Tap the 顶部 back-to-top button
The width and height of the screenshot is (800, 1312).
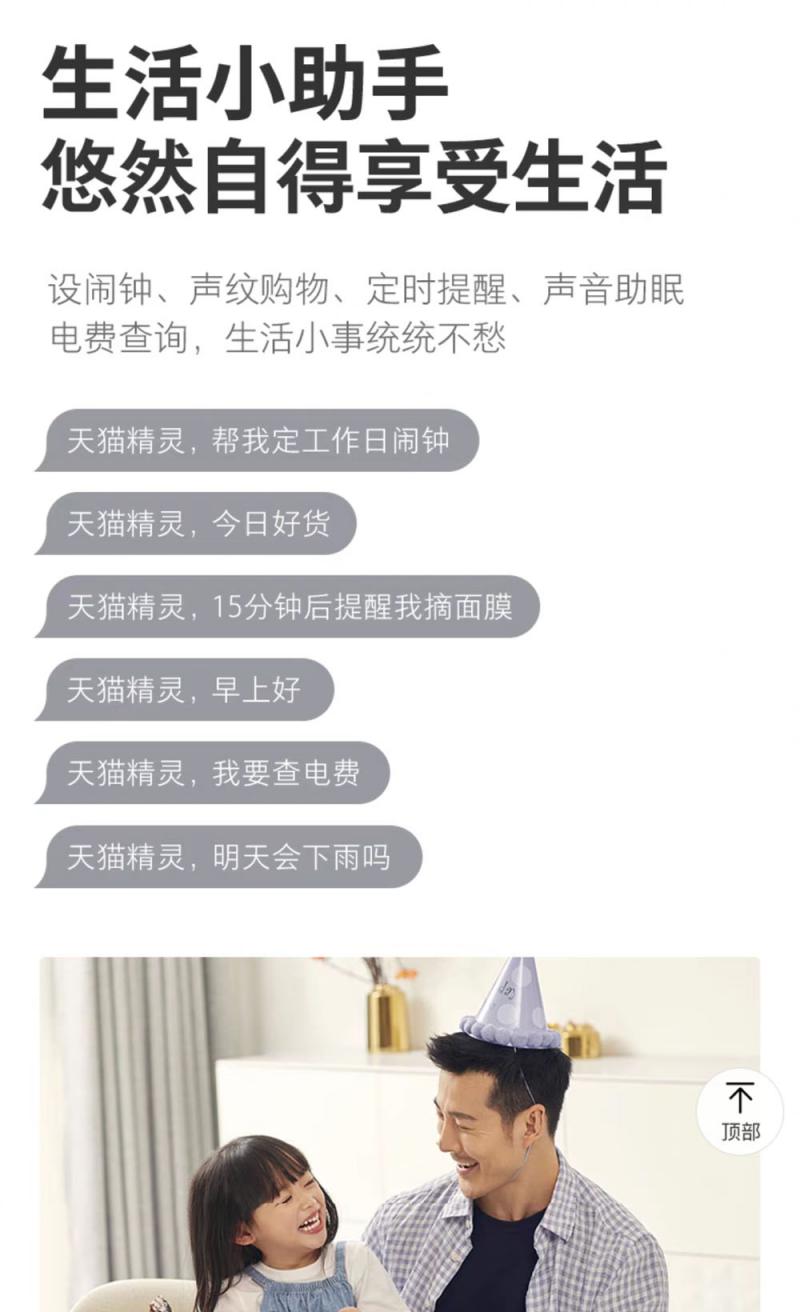coord(740,1111)
